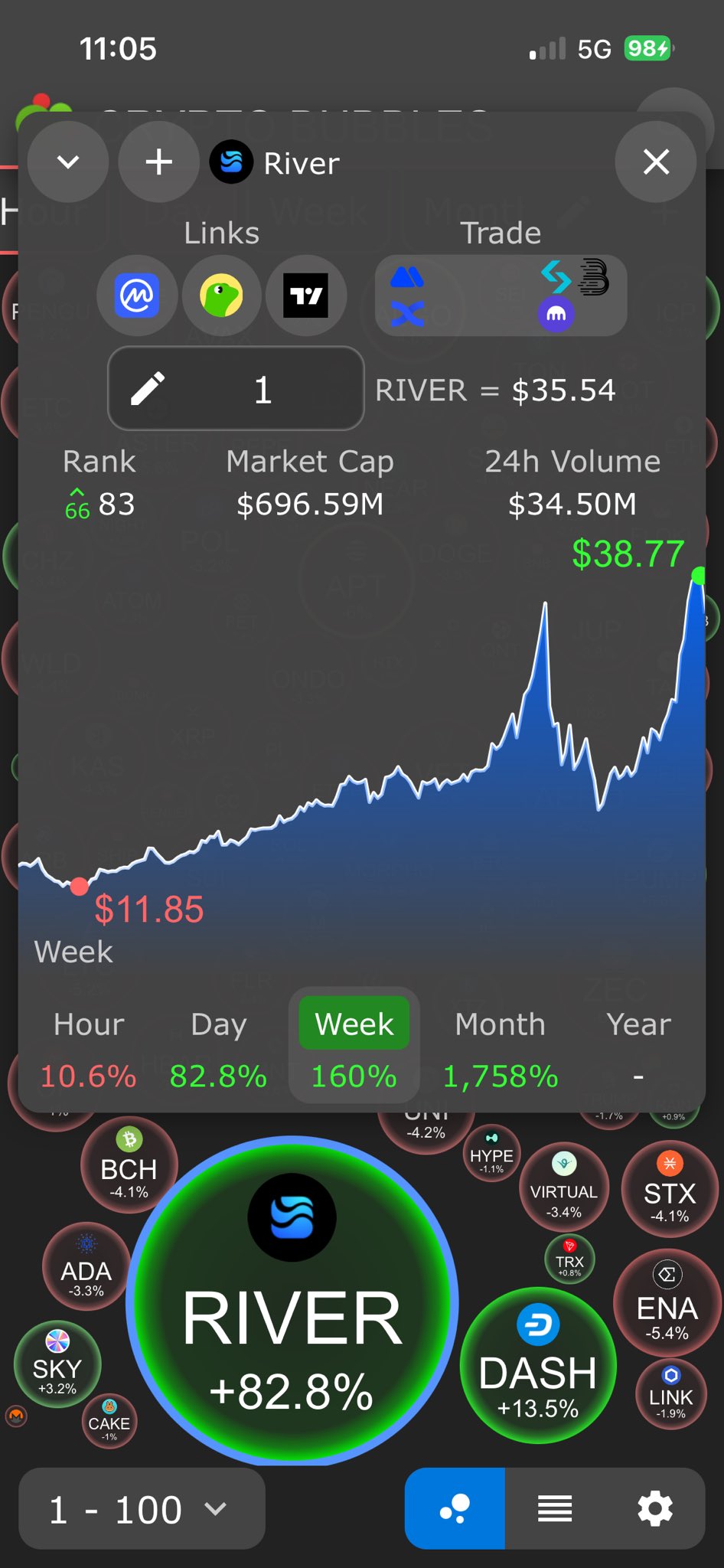Screen dimensions: 724x1568
Task: Close the River detail panel
Action: [656, 162]
